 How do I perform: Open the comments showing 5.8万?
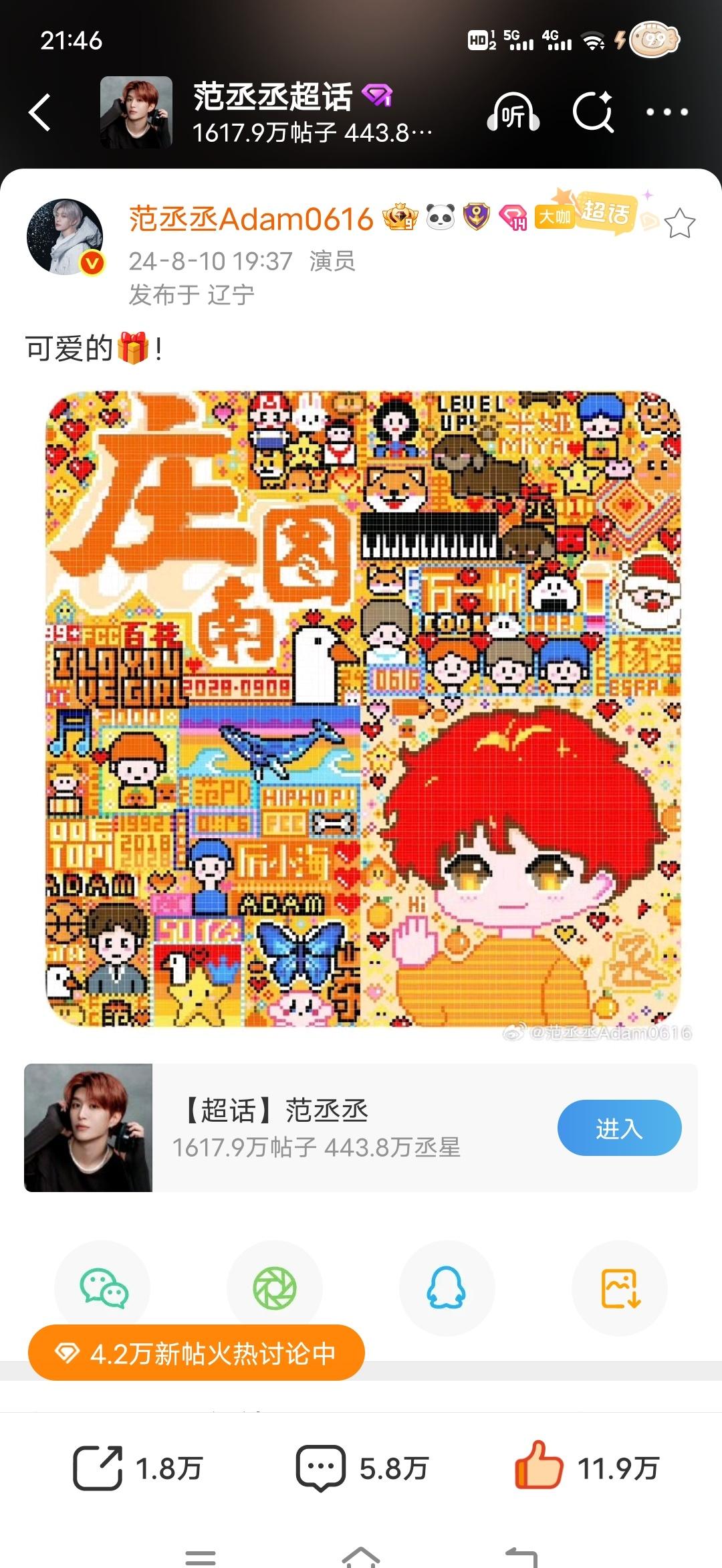(361, 1468)
